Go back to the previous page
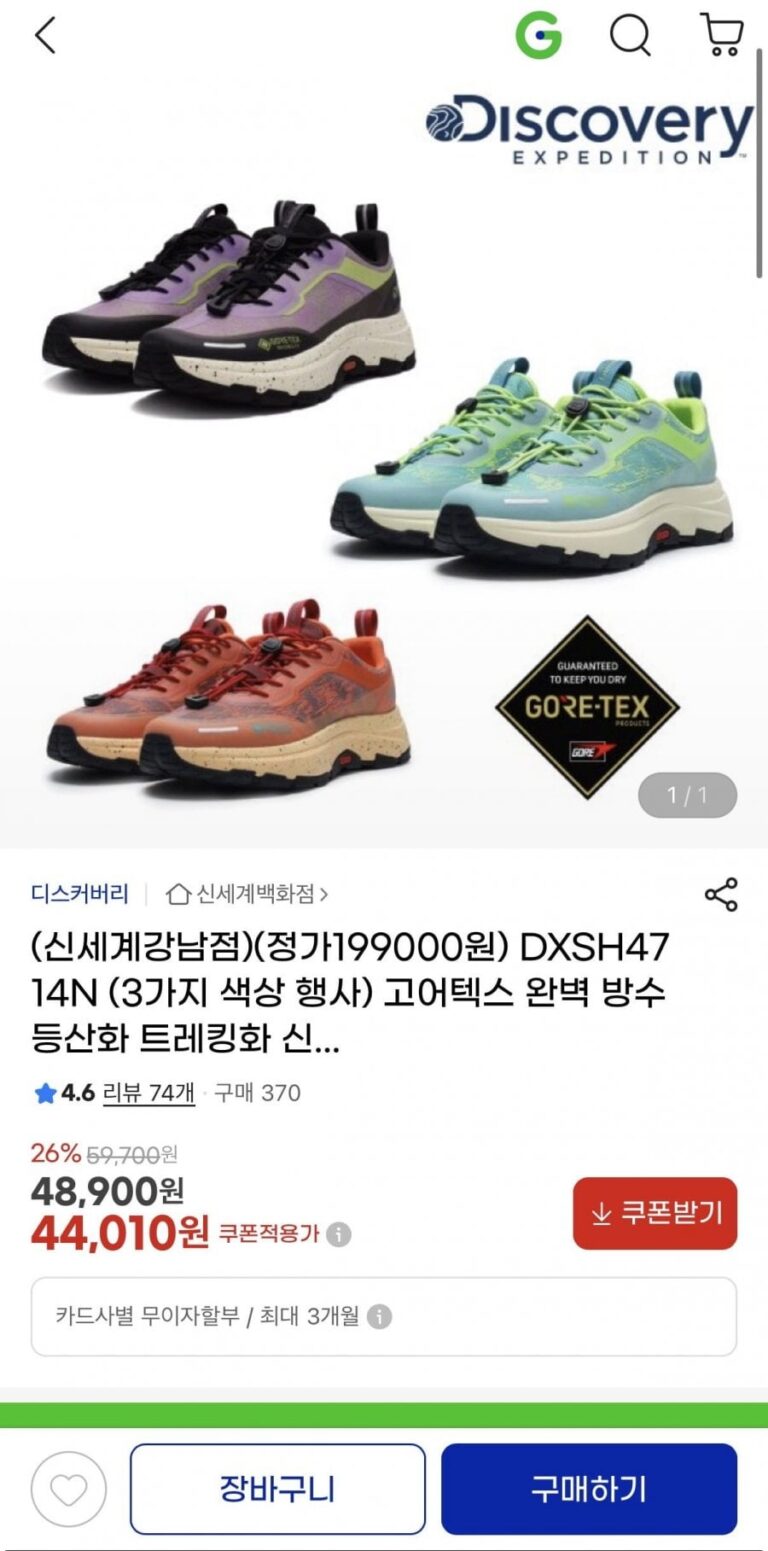 [x=45, y=37]
